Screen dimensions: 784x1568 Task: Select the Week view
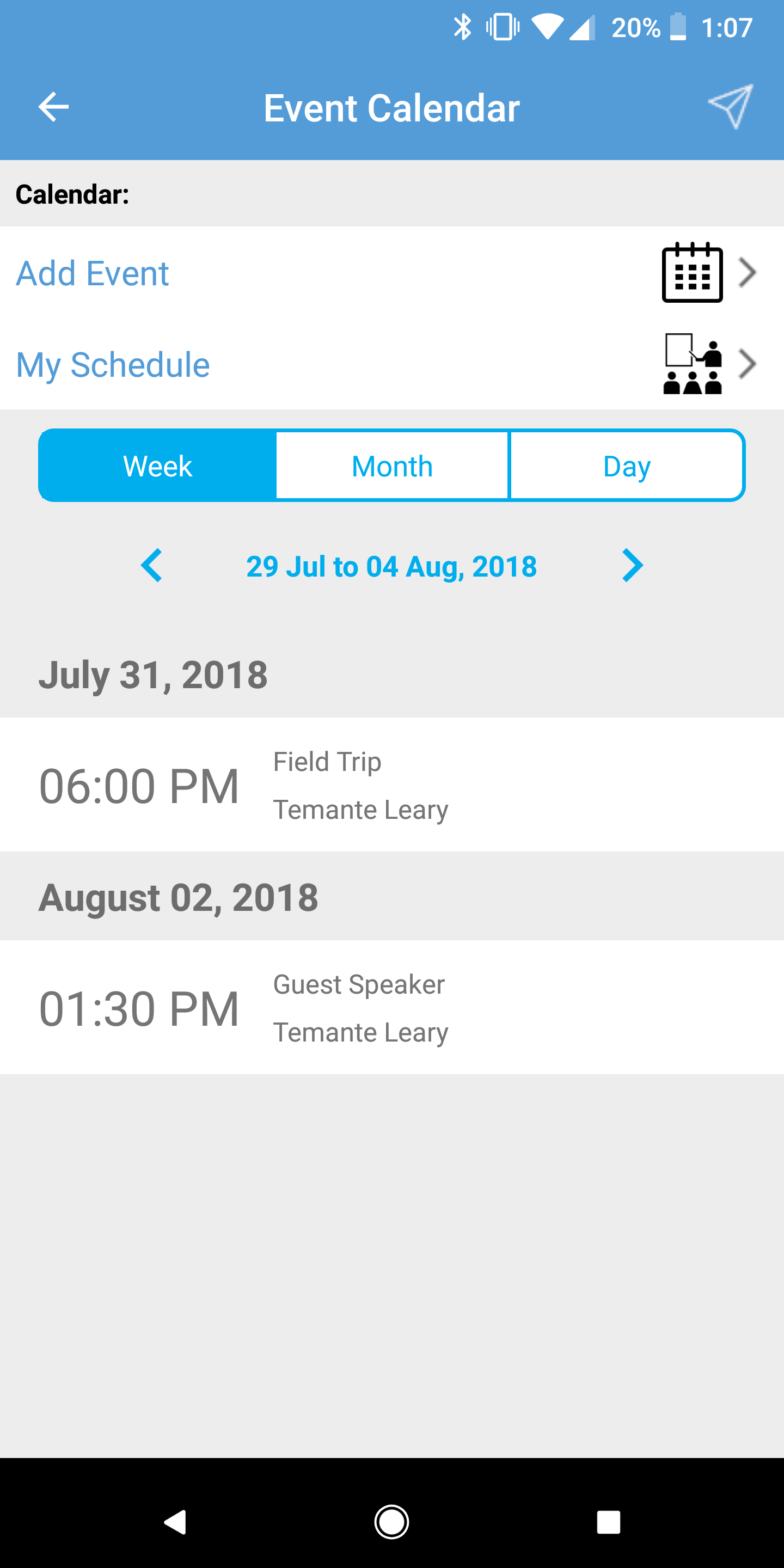[x=158, y=466]
